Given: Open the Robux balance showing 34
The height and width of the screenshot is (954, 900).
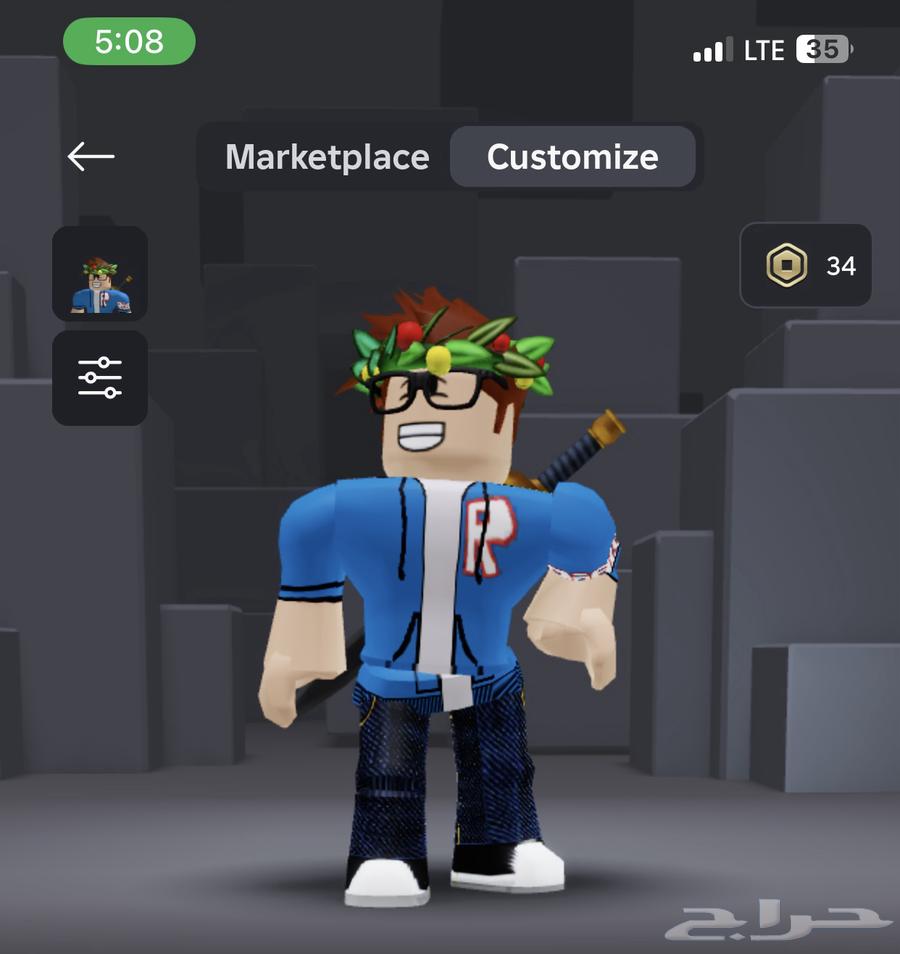Looking at the screenshot, I should pos(806,265).
